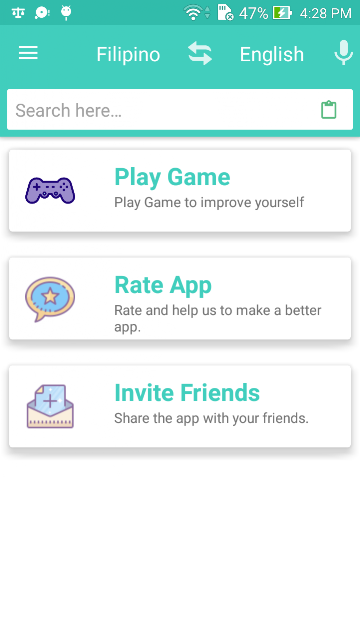Open the Play Game card
Screen dimensions: 360x640
(180, 191)
